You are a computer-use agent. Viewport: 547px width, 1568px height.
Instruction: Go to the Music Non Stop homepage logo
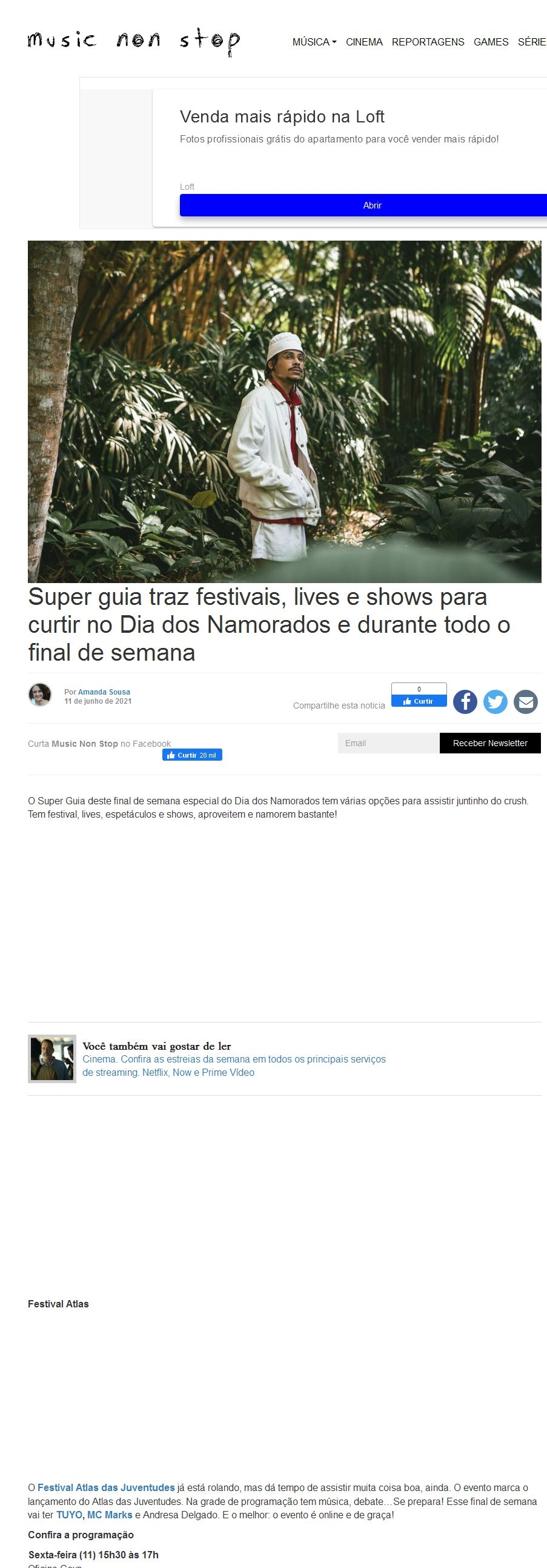coord(134,41)
